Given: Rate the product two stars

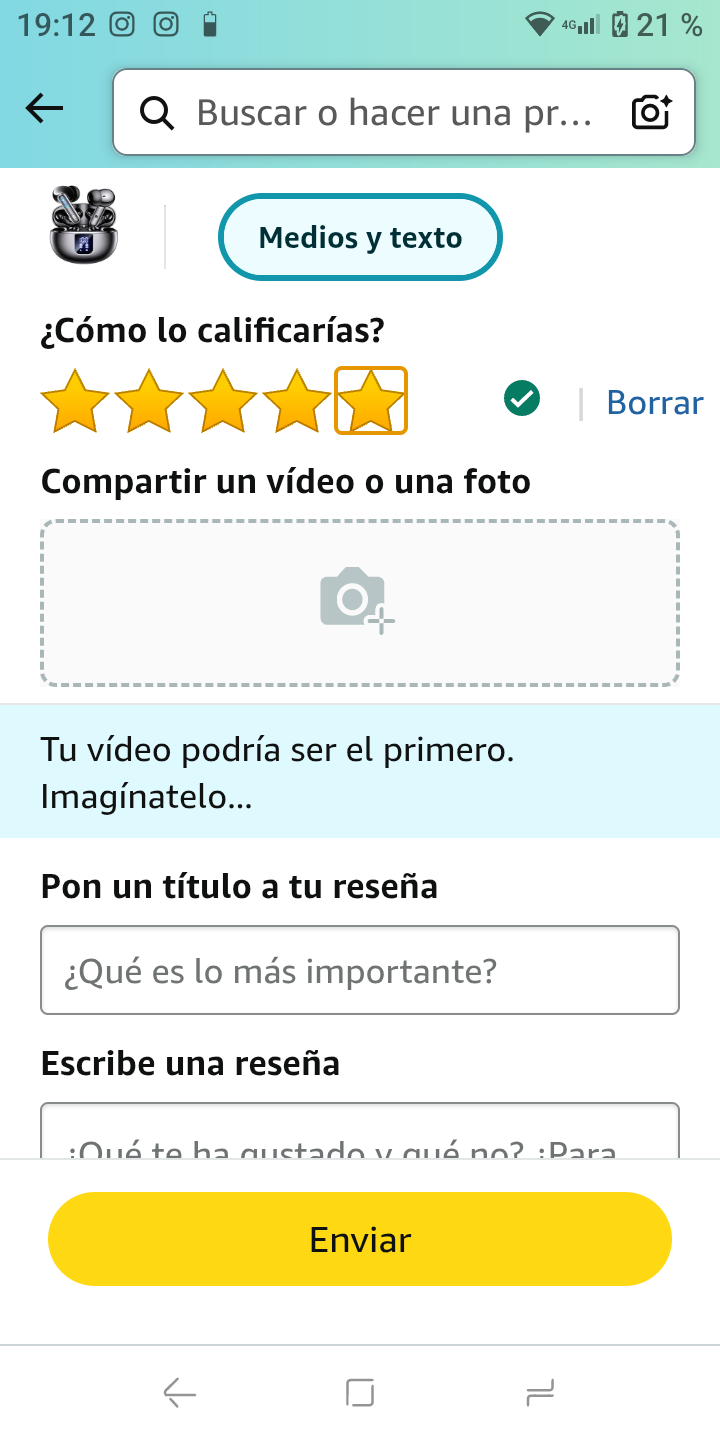Looking at the screenshot, I should [x=149, y=402].
